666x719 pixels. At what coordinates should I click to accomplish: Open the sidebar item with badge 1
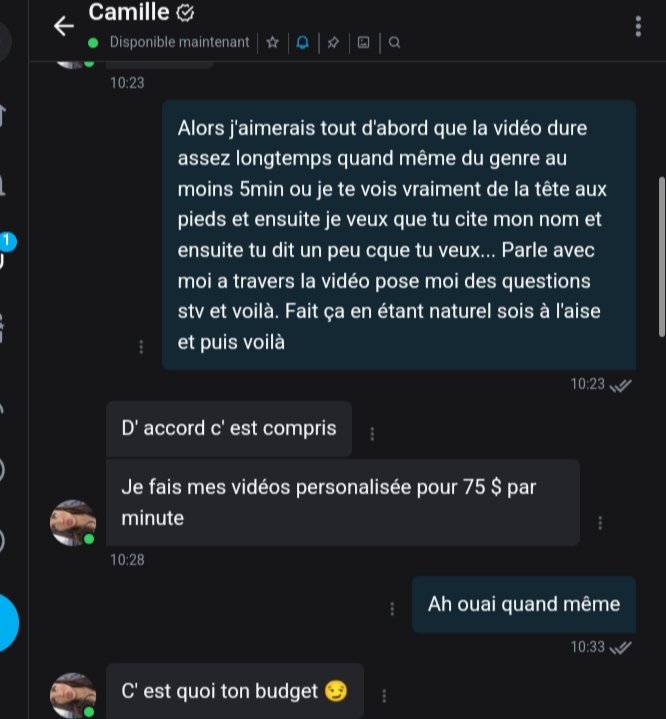pos(6,252)
